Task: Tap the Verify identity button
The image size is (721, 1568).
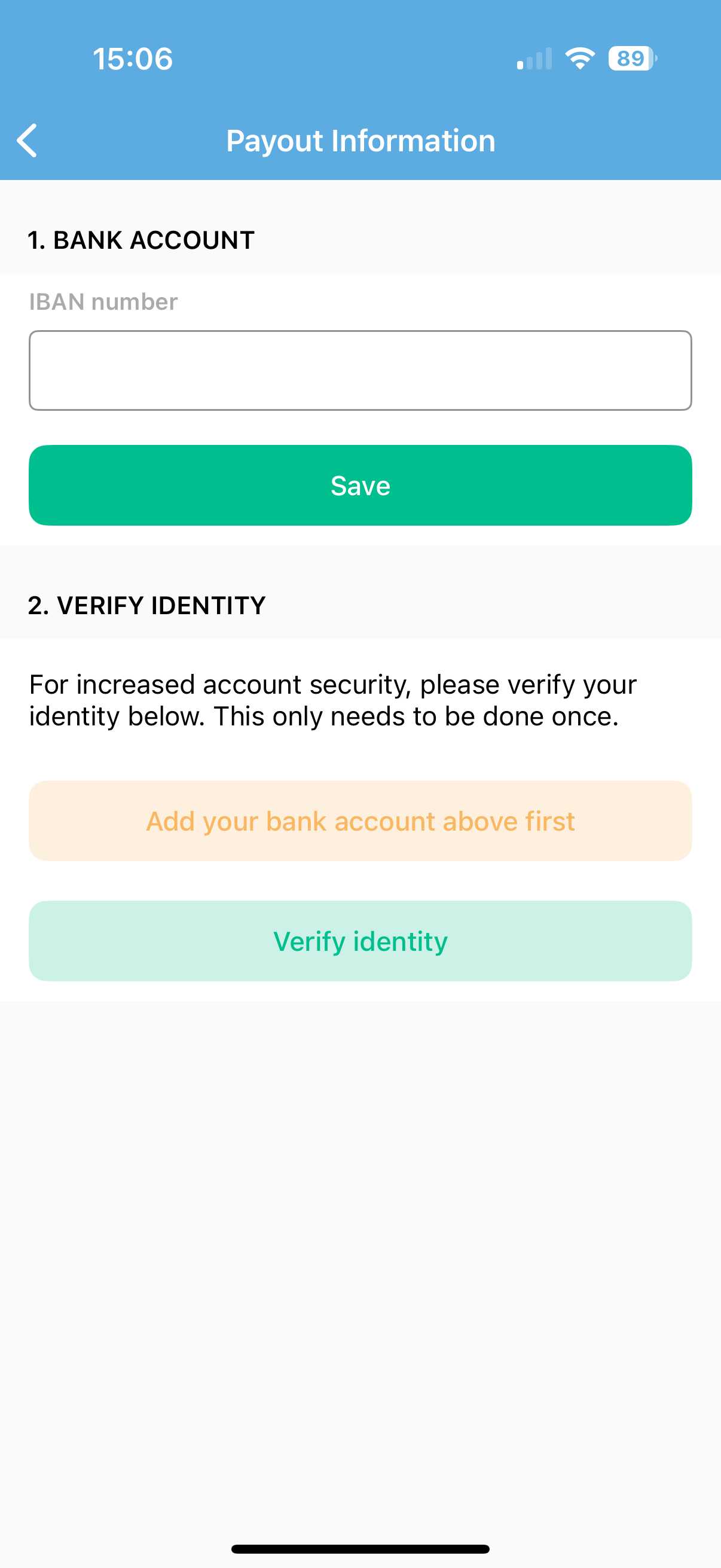Action: (x=360, y=941)
